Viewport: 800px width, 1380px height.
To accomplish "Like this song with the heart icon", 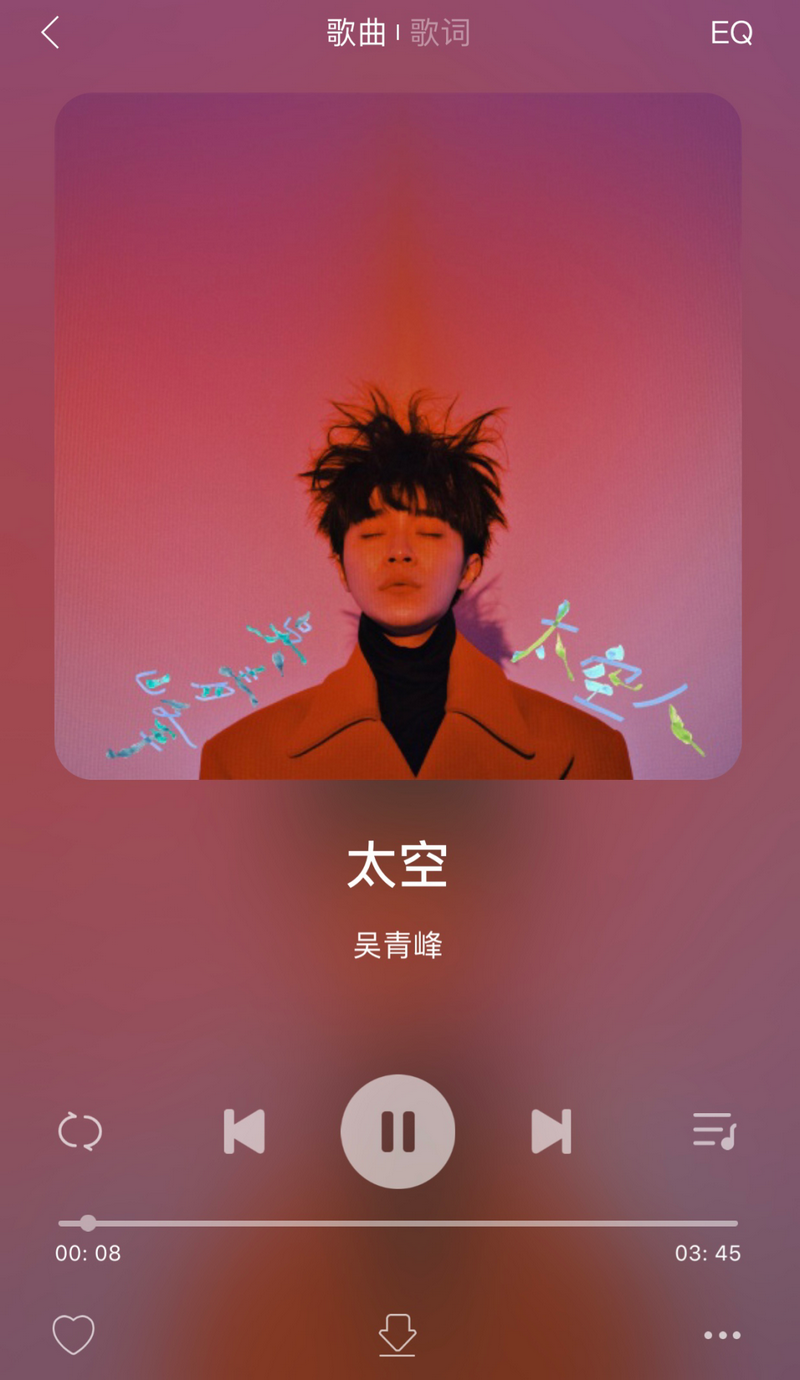I will click(x=73, y=1335).
